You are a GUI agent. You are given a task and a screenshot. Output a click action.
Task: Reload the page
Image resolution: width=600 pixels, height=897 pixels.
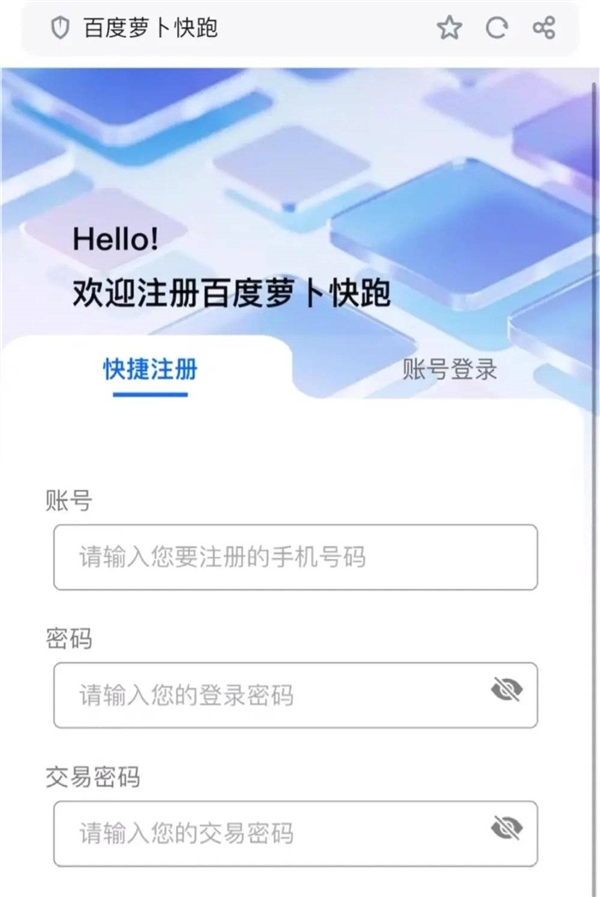coord(497,28)
